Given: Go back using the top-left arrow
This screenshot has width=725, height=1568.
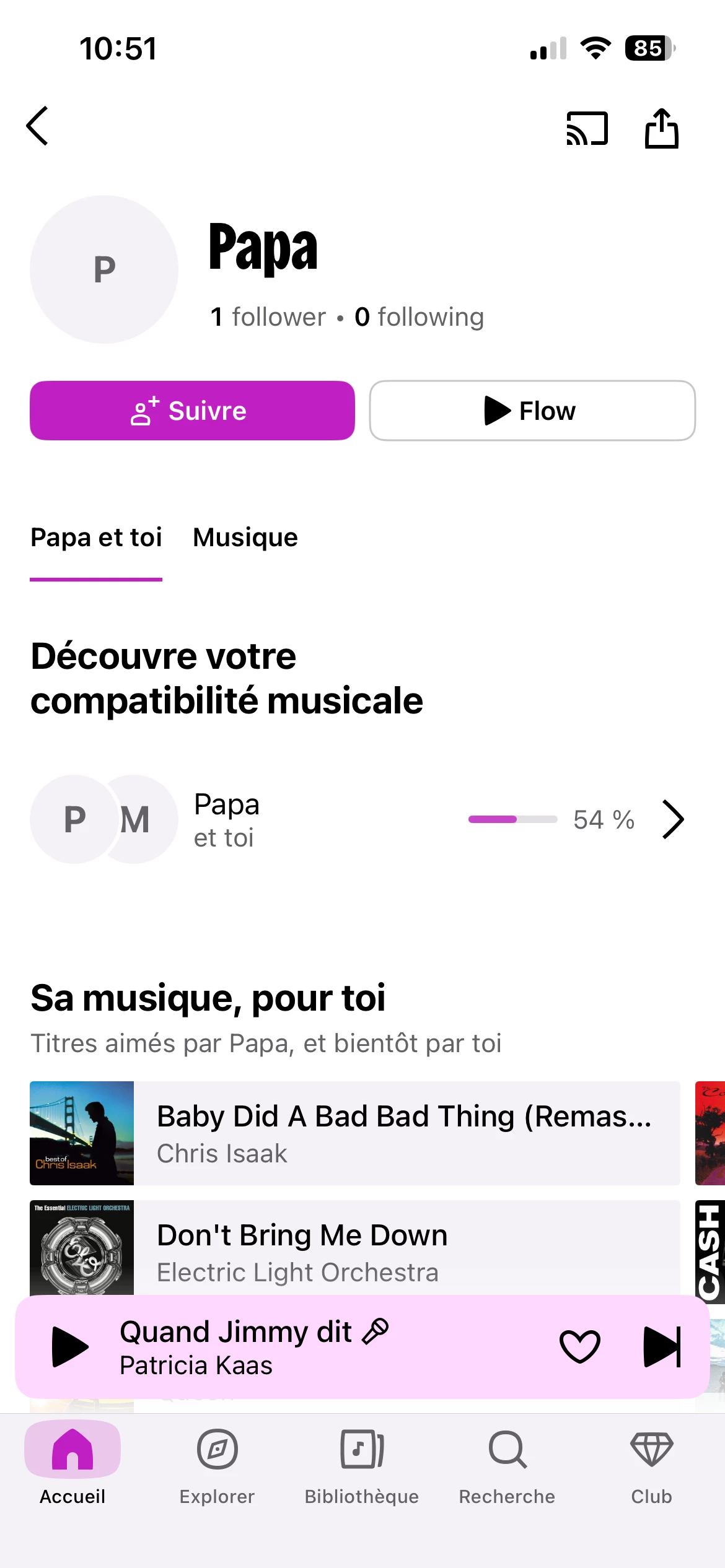Looking at the screenshot, I should click(x=38, y=126).
